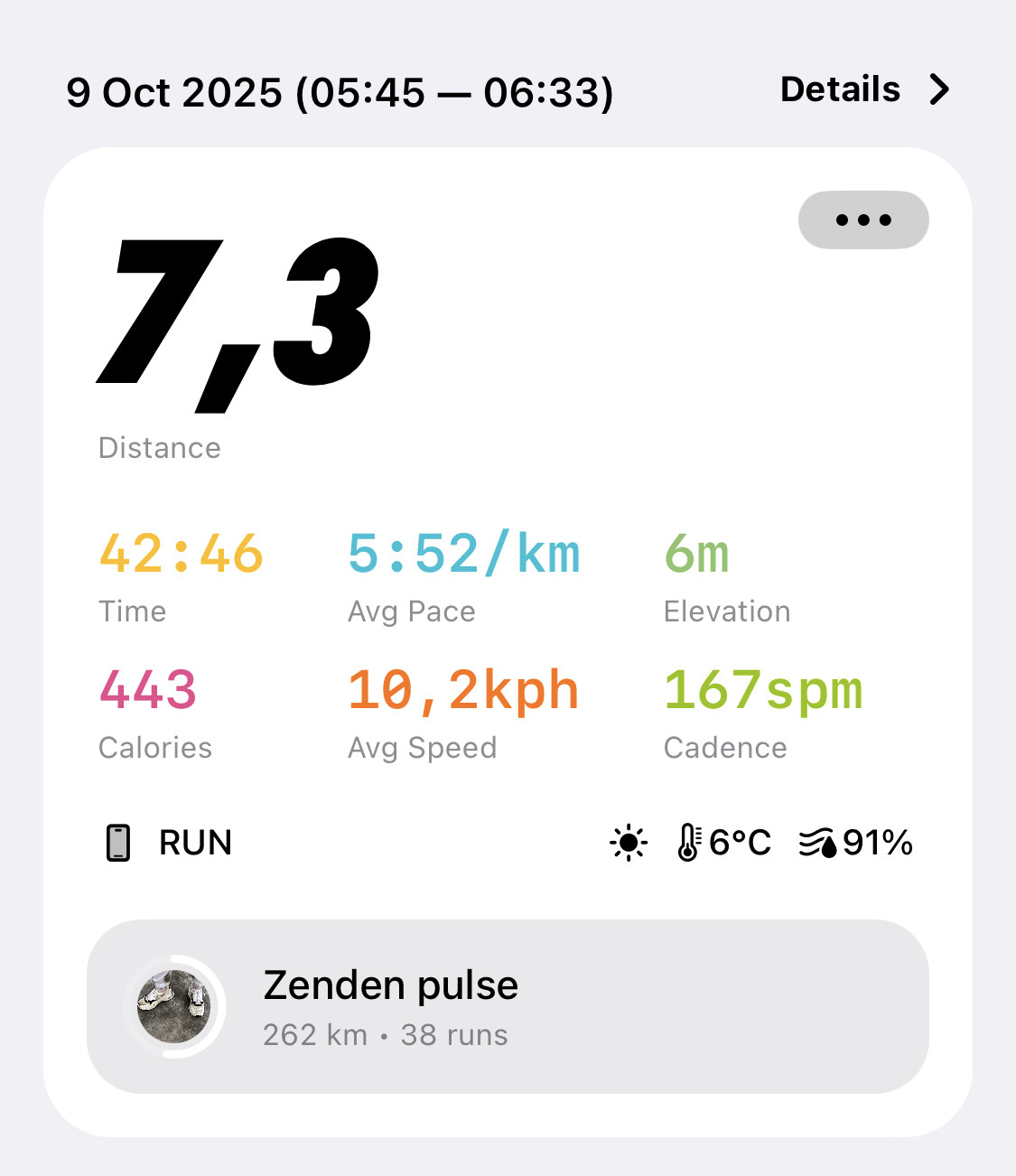
Task: Open Details for the 9 Oct run
Action: tap(865, 89)
